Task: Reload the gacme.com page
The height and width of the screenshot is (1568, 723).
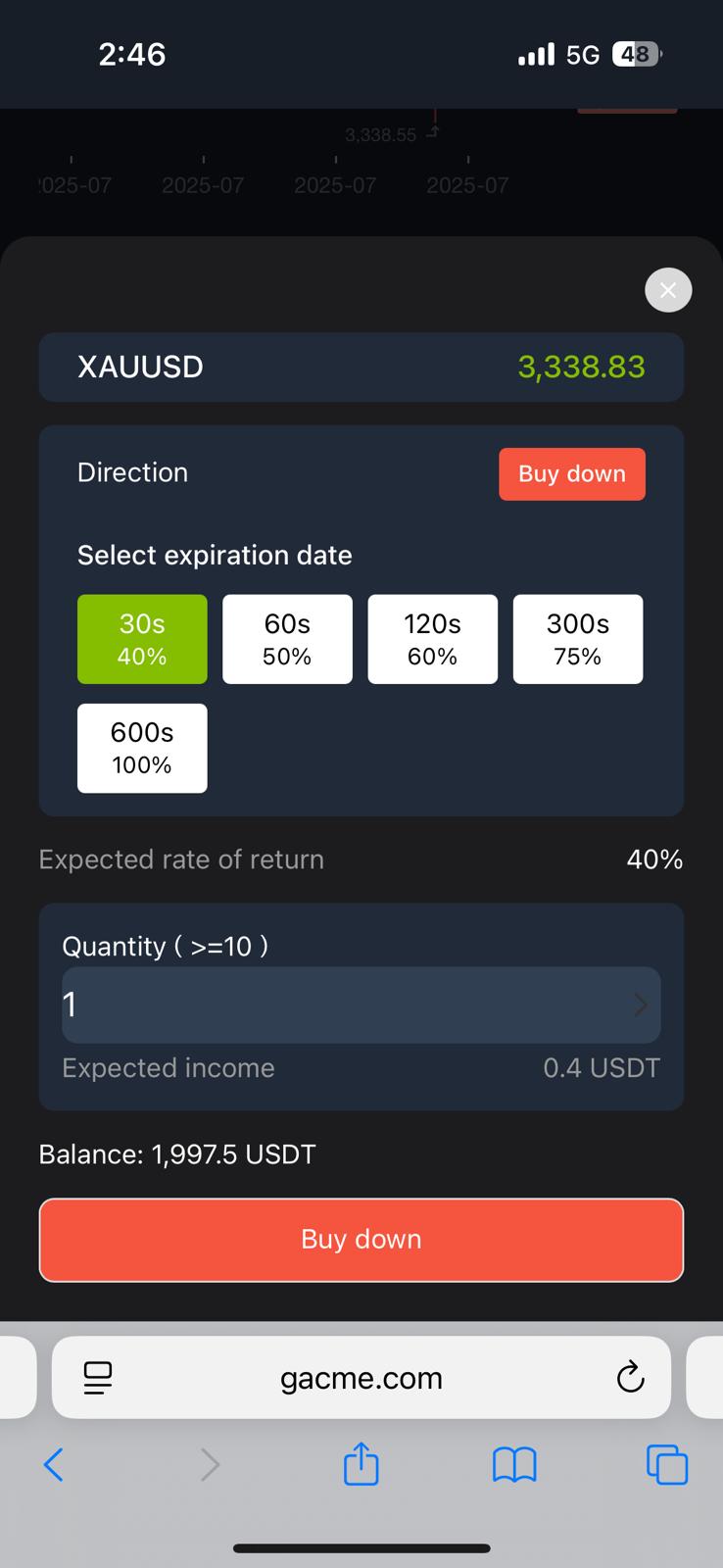Action: tap(630, 1377)
